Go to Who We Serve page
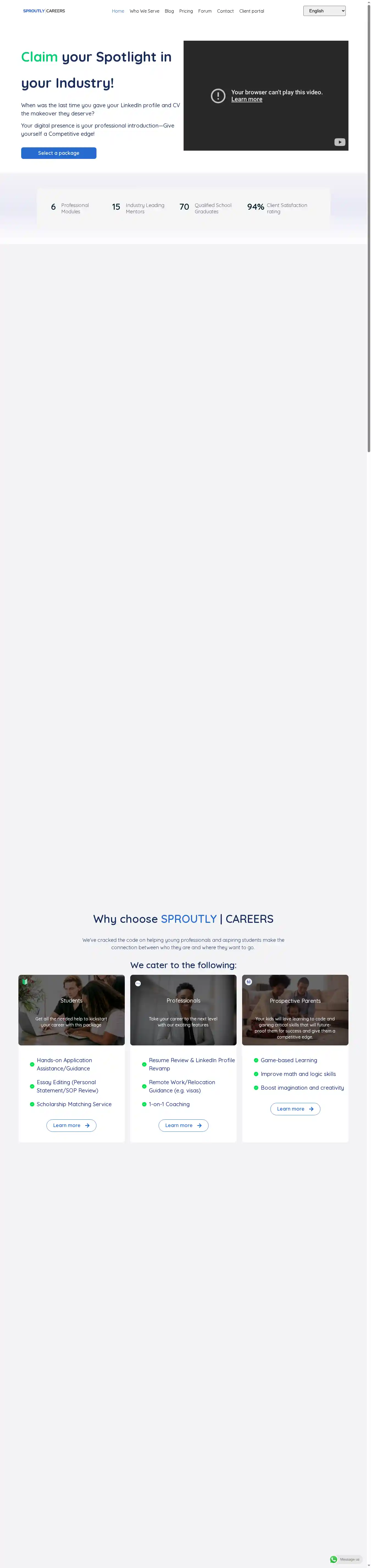This screenshot has height=1568, width=371. point(144,11)
